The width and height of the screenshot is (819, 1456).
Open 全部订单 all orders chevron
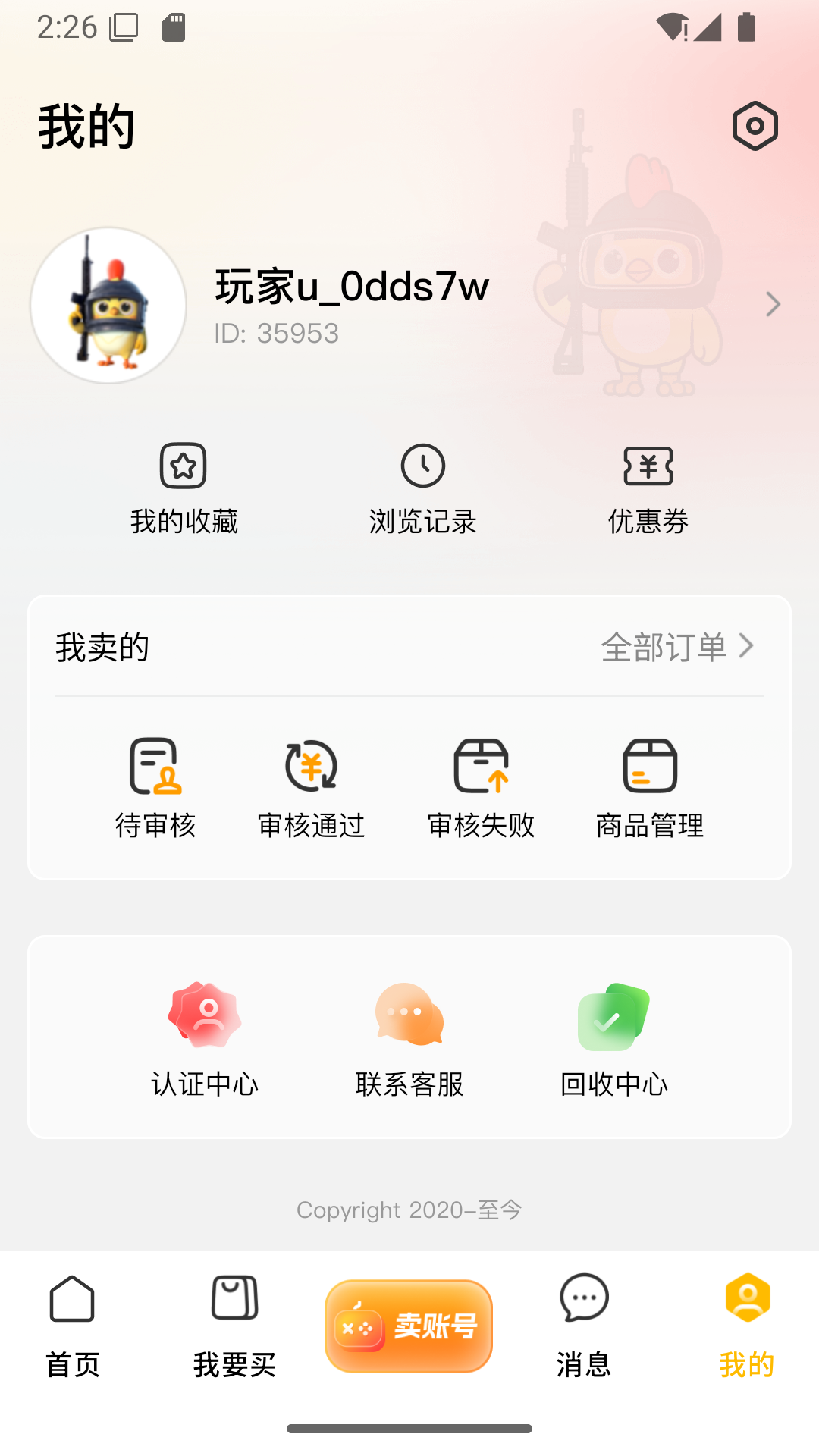(750, 648)
